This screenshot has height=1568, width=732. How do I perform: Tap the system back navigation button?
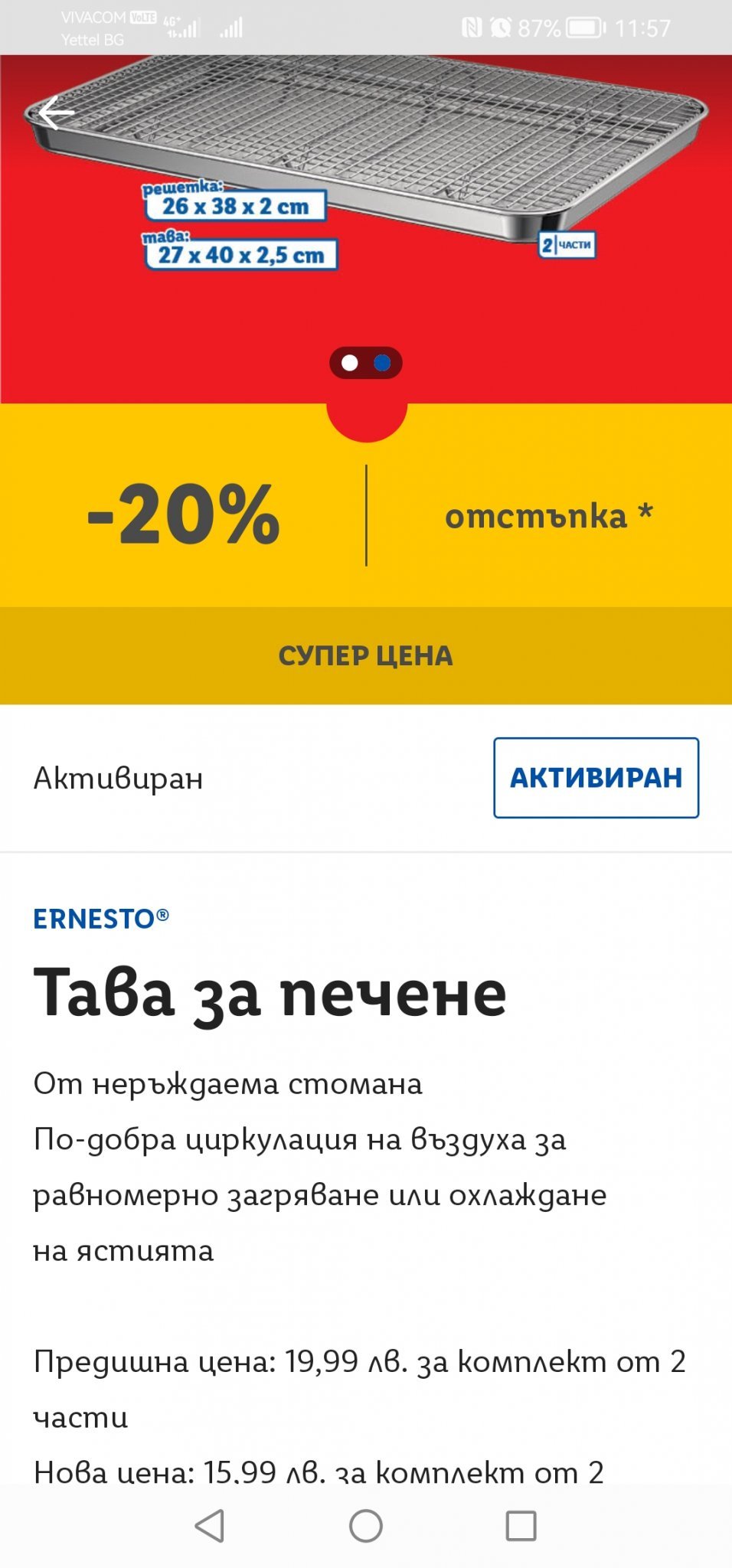coord(210,1526)
